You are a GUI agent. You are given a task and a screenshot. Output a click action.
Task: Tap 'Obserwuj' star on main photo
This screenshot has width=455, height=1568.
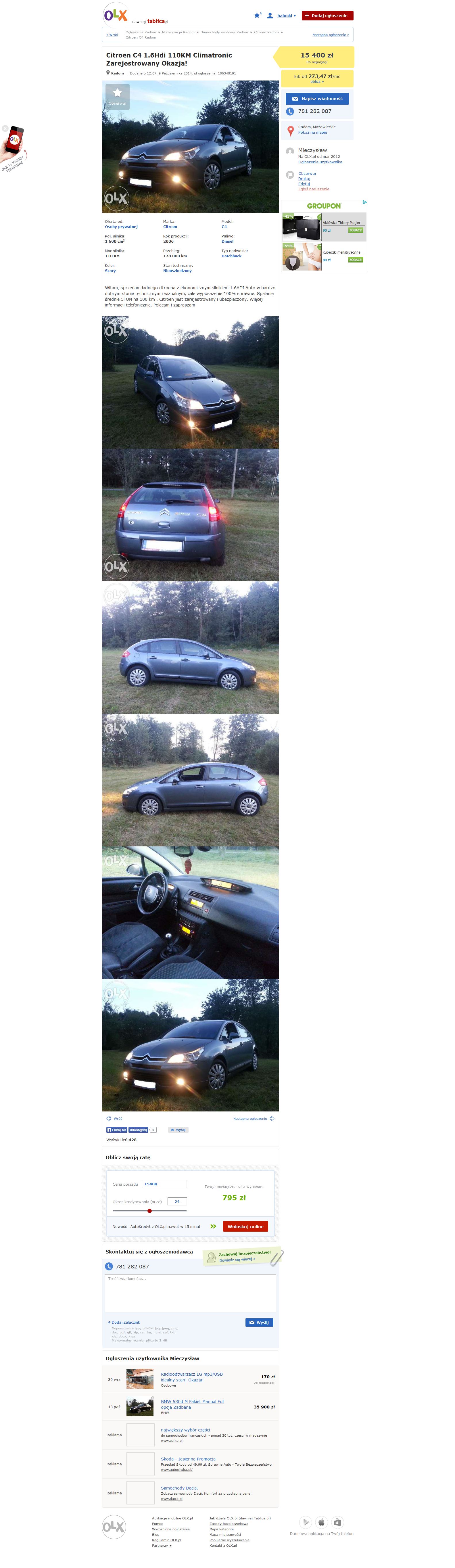[x=117, y=94]
